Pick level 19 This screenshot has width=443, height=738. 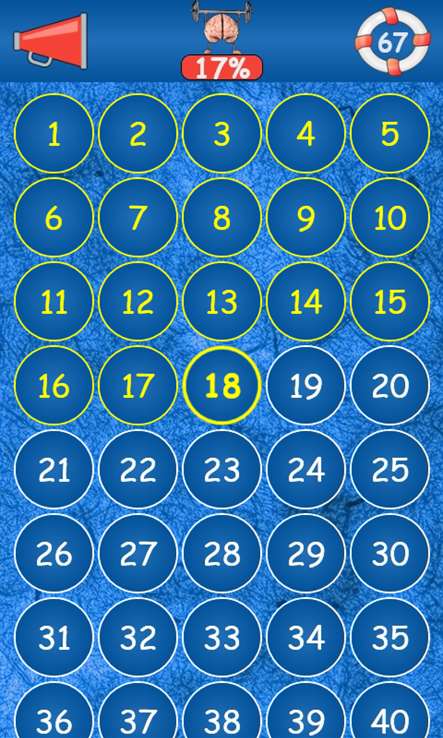pyautogui.click(x=306, y=385)
